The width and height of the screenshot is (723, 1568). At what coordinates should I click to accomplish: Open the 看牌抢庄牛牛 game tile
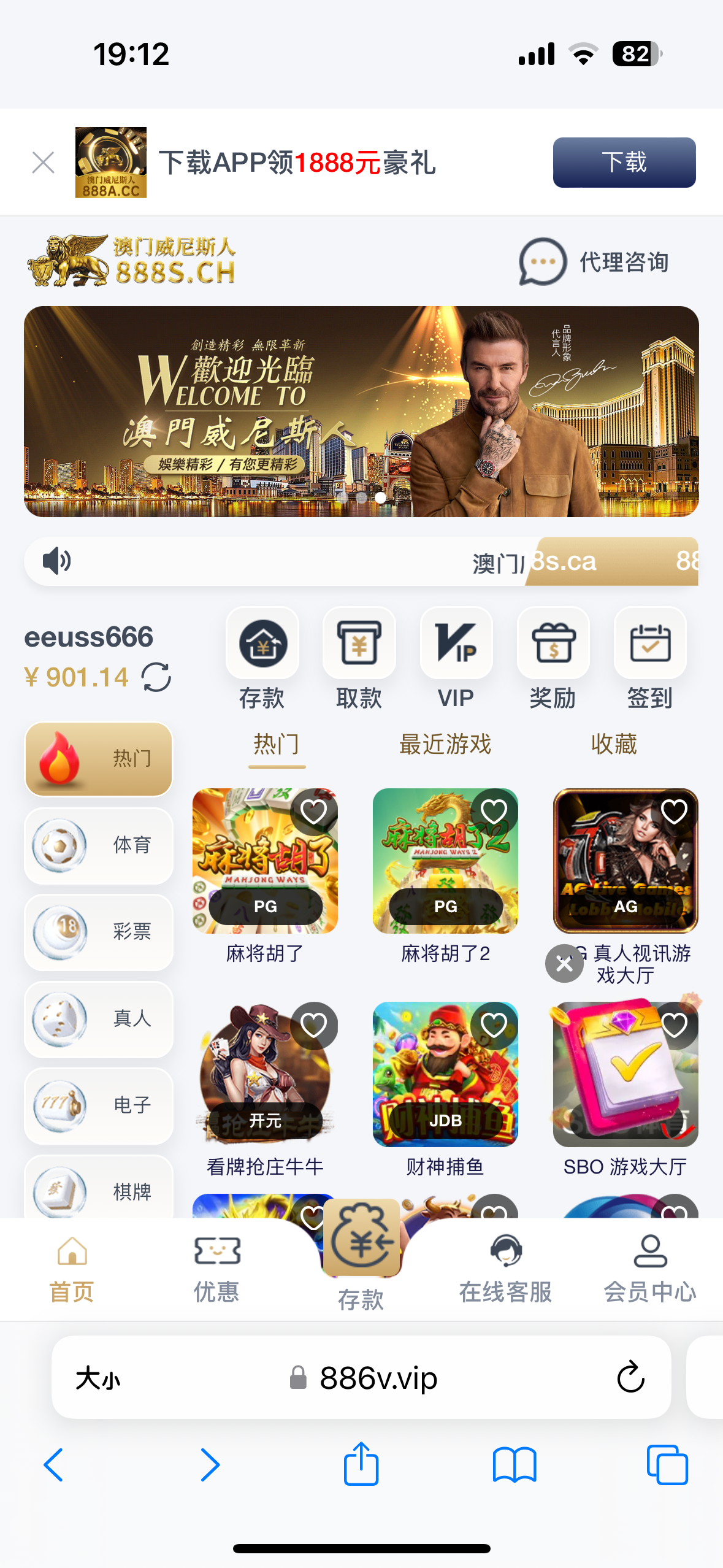(265, 1074)
